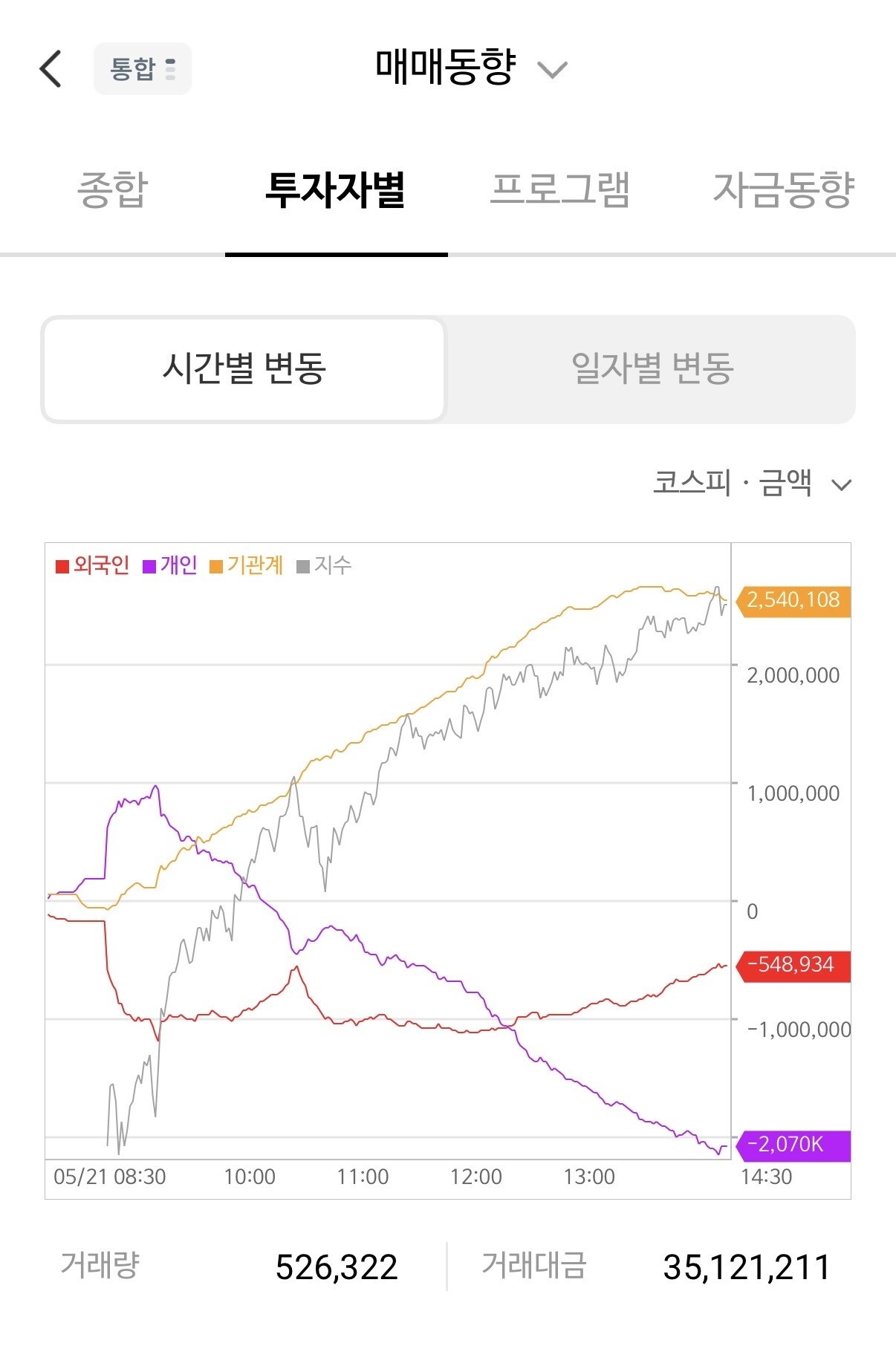The width and height of the screenshot is (896, 1346).
Task: Select the 투자자별 tab
Action: (336, 189)
